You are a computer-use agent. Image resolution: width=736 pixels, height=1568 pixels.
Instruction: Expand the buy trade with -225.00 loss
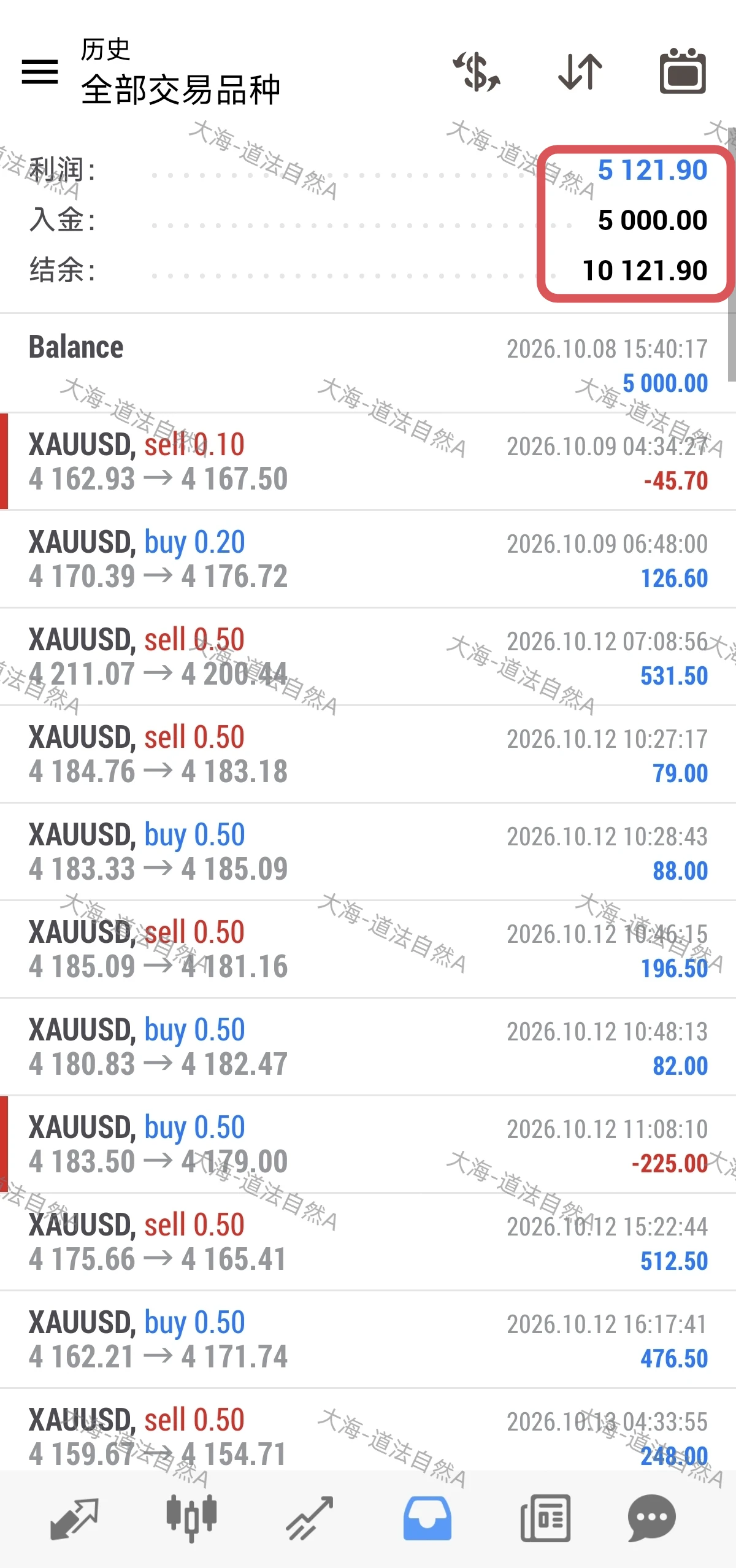pyautogui.click(x=368, y=1145)
